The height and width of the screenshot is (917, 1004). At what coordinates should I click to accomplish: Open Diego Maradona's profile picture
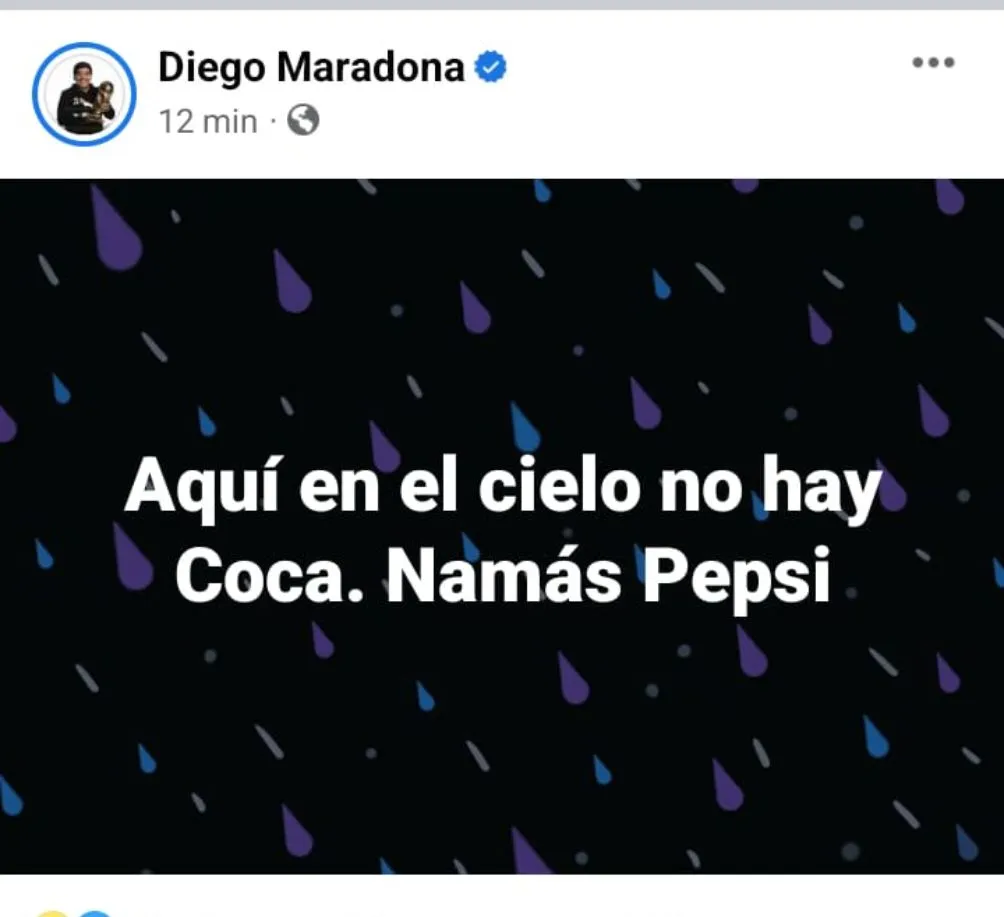coord(84,94)
